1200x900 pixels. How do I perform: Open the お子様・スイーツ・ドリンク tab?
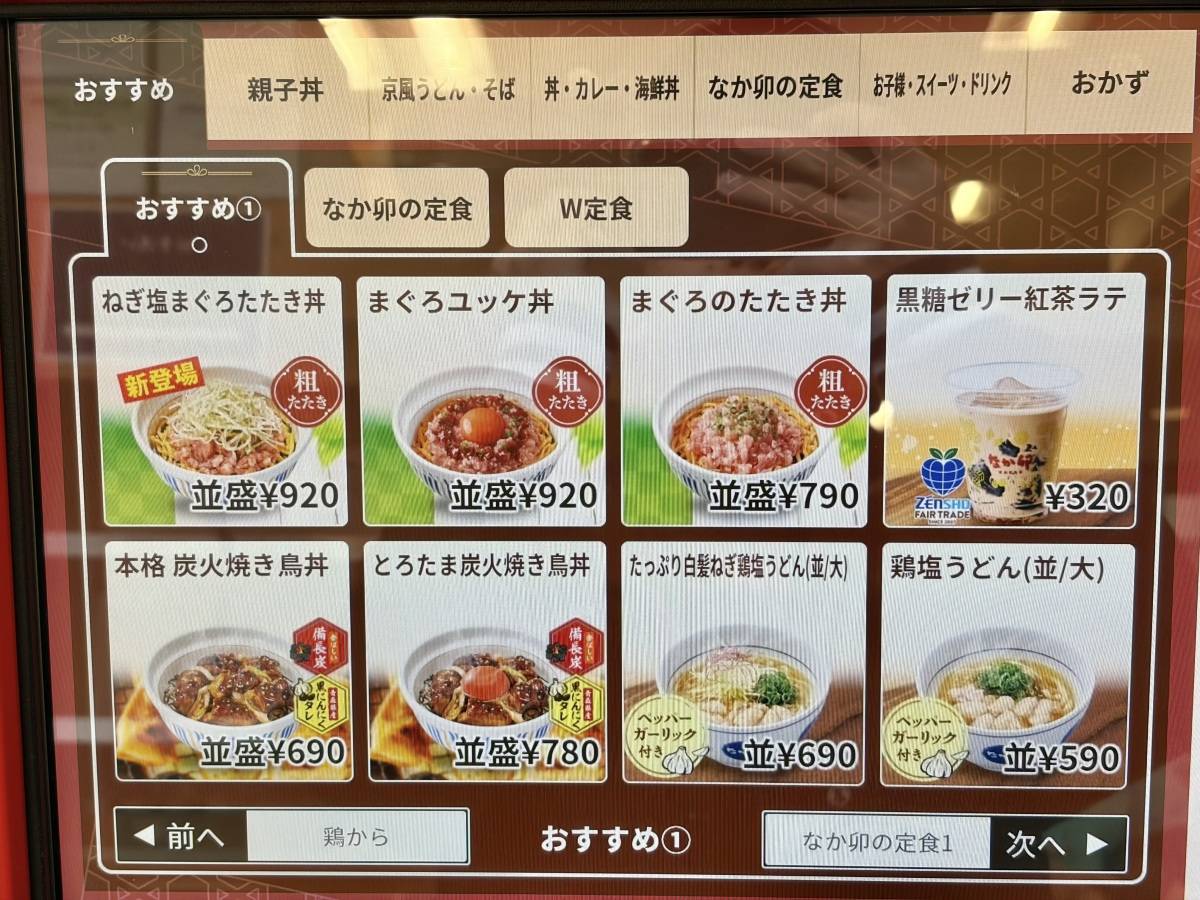pyautogui.click(x=942, y=85)
